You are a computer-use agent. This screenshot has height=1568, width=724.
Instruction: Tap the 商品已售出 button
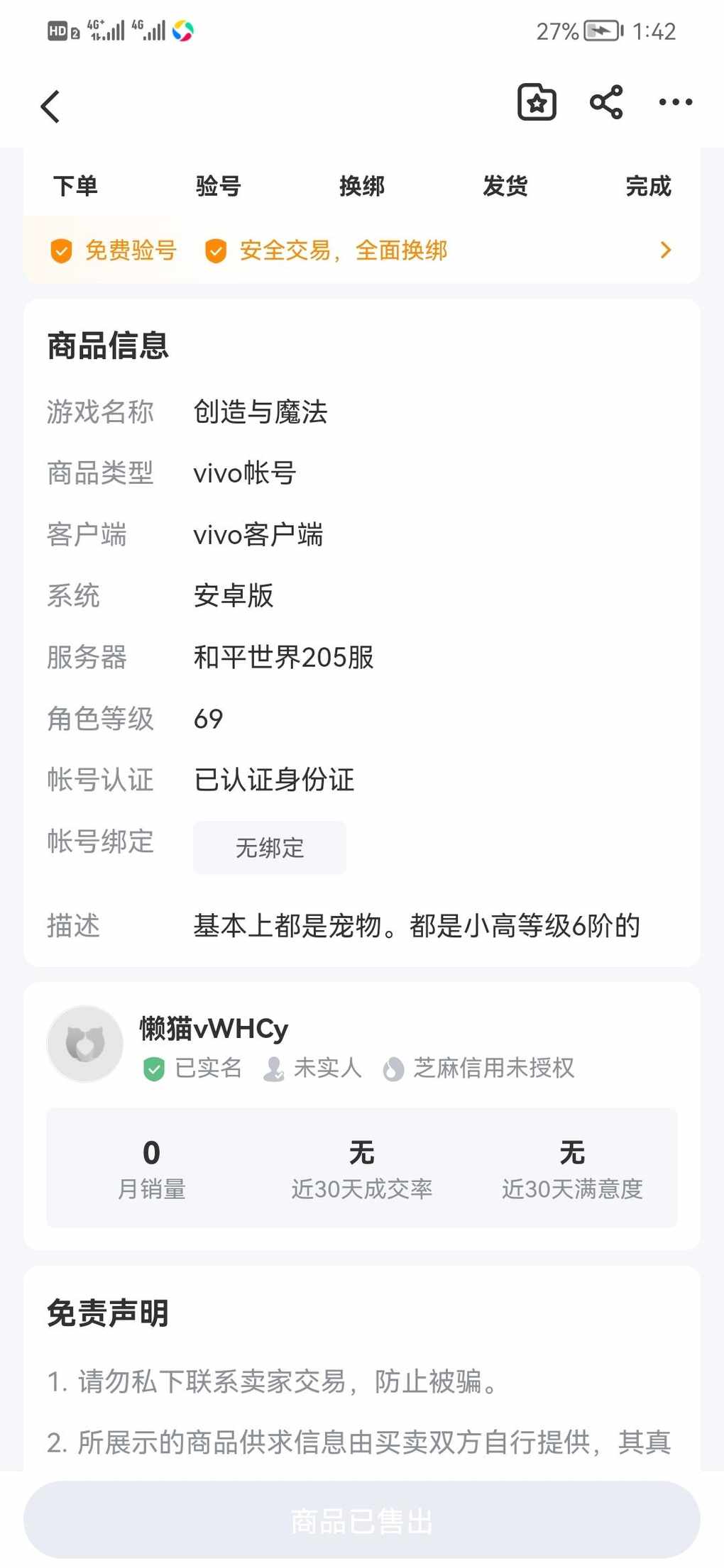362,1520
